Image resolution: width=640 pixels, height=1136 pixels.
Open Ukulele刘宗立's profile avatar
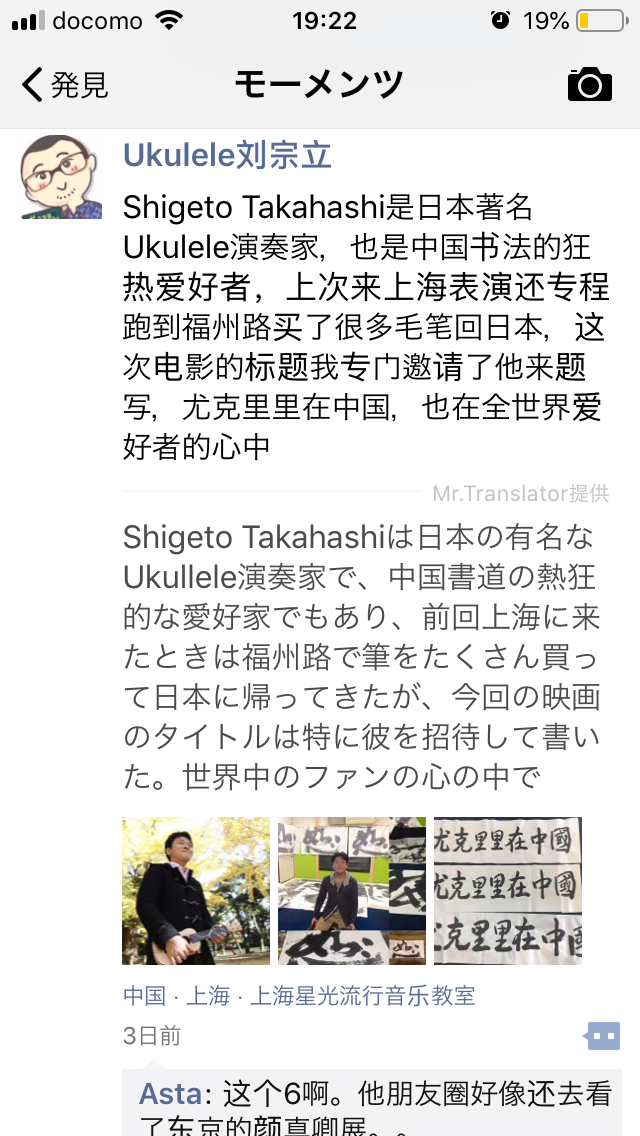(61, 177)
